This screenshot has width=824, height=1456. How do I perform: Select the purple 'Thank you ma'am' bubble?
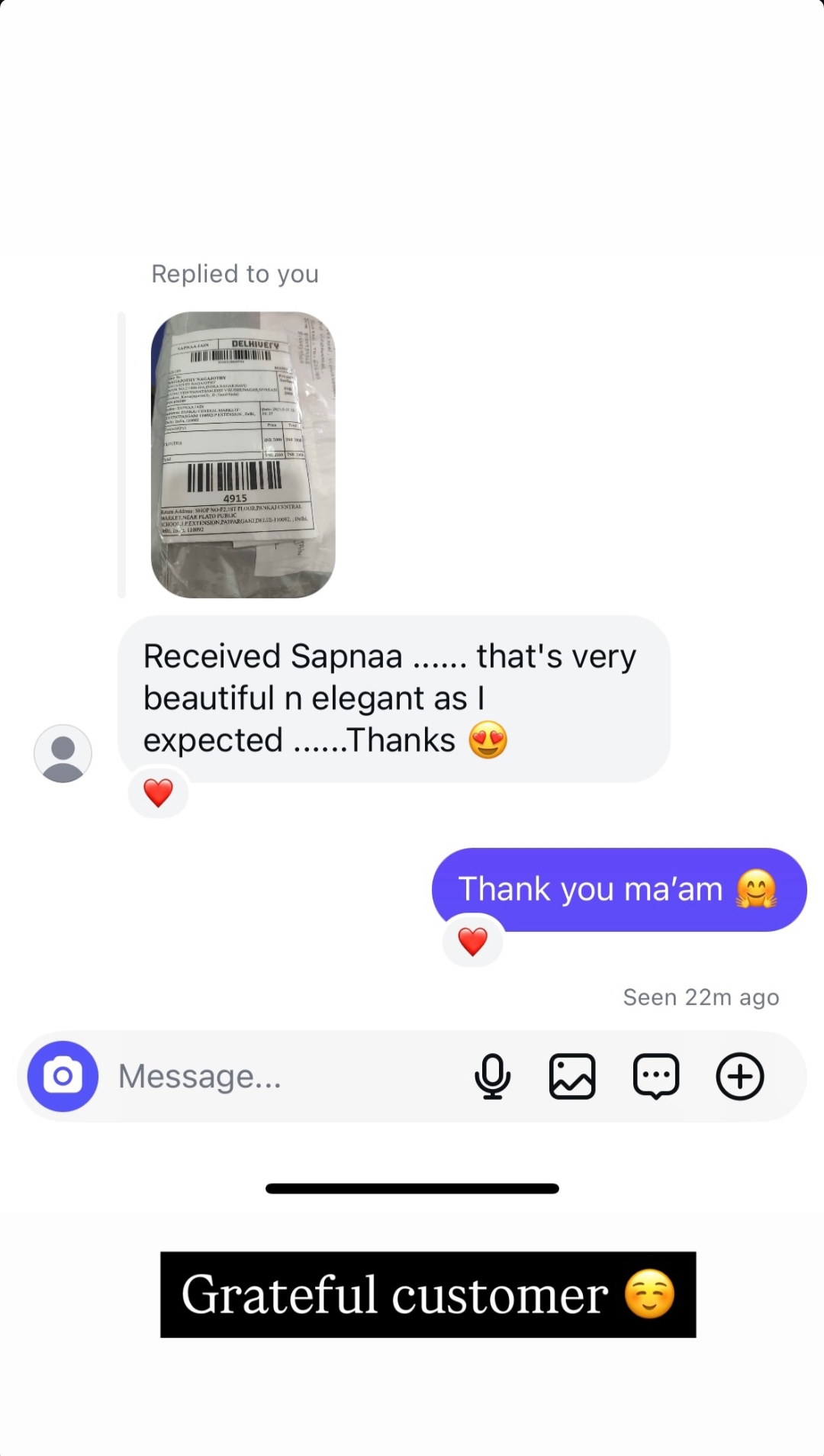pyautogui.click(x=618, y=888)
